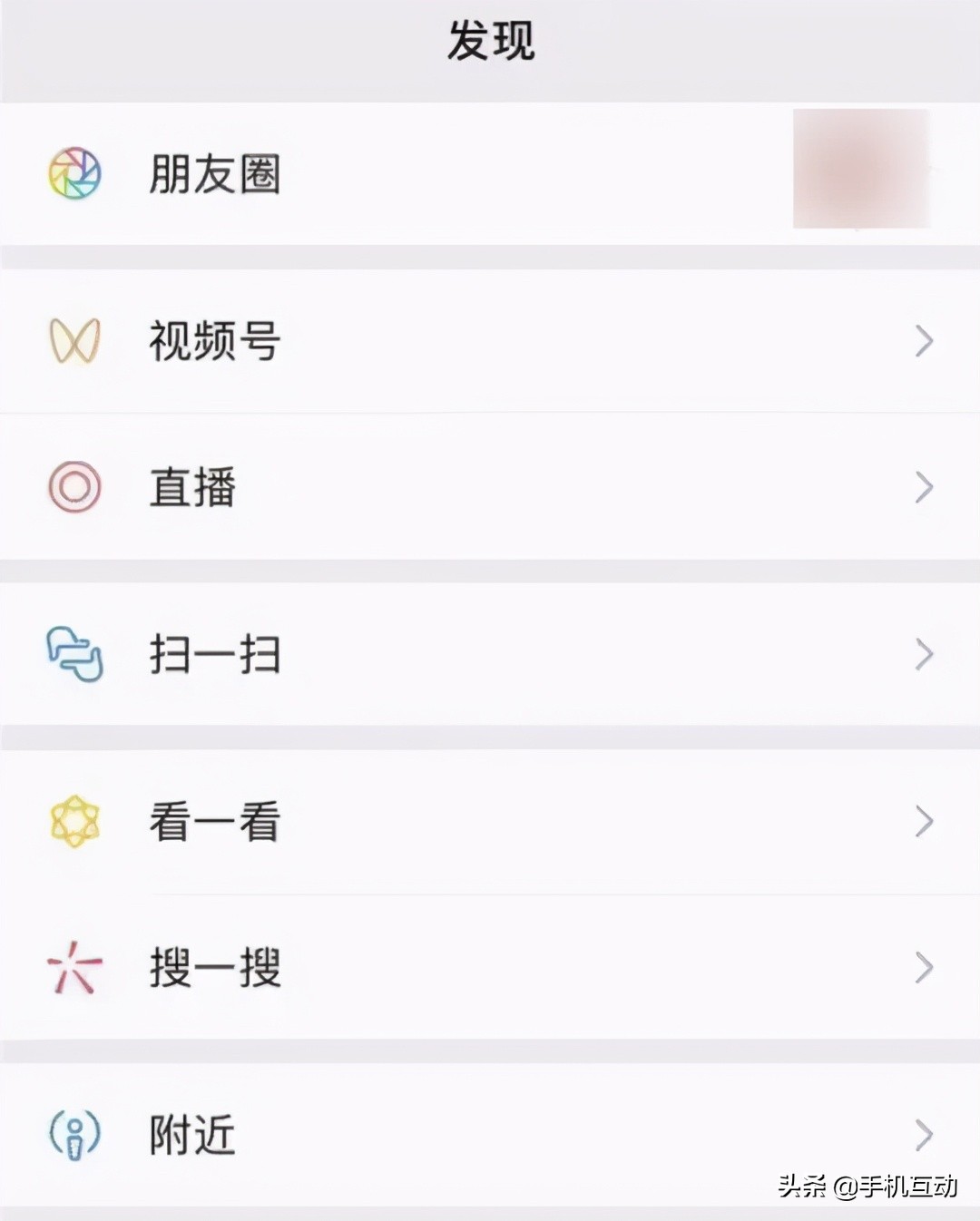Expand the 附近 Nearby chevron
Image resolution: width=980 pixels, height=1221 pixels.
[x=924, y=1132]
